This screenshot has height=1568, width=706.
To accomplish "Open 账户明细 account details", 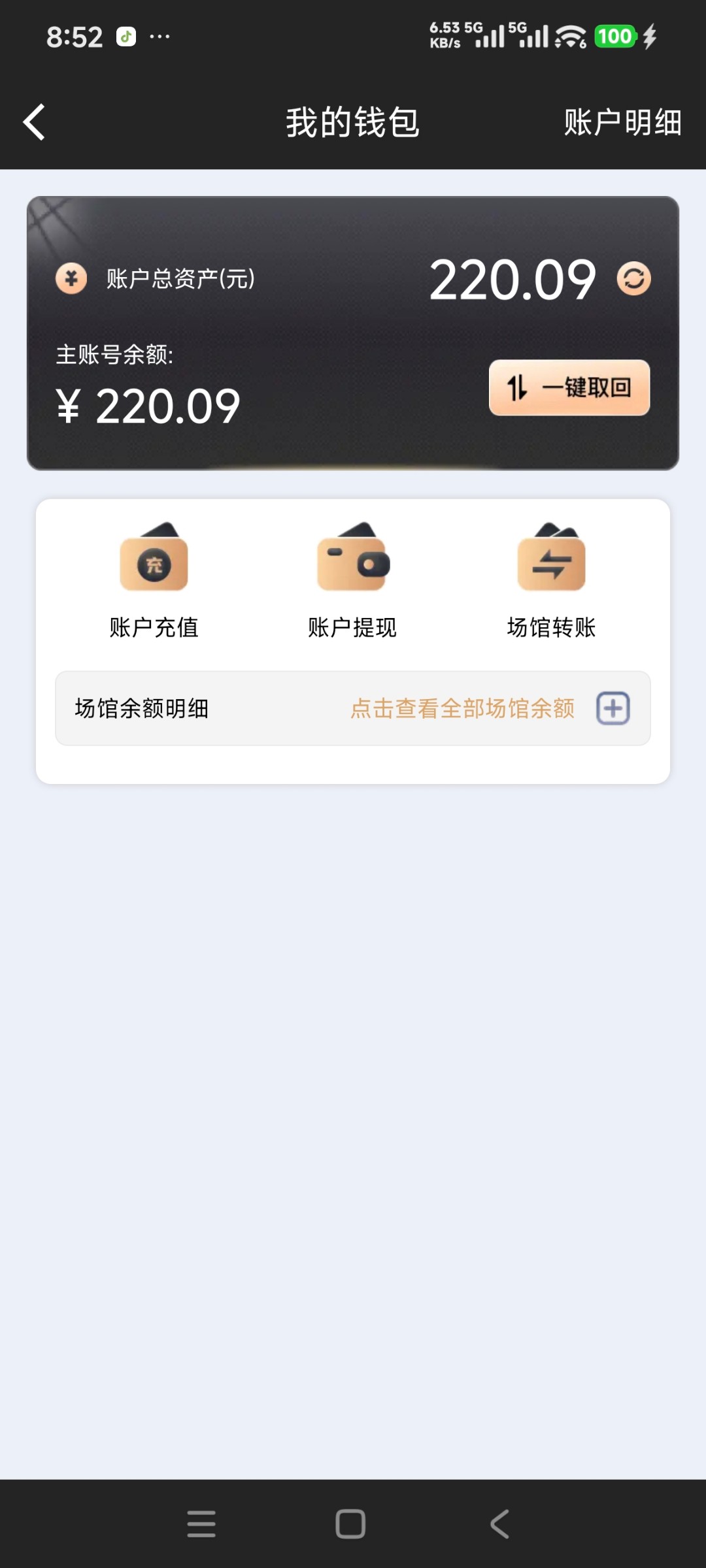I will [622, 122].
